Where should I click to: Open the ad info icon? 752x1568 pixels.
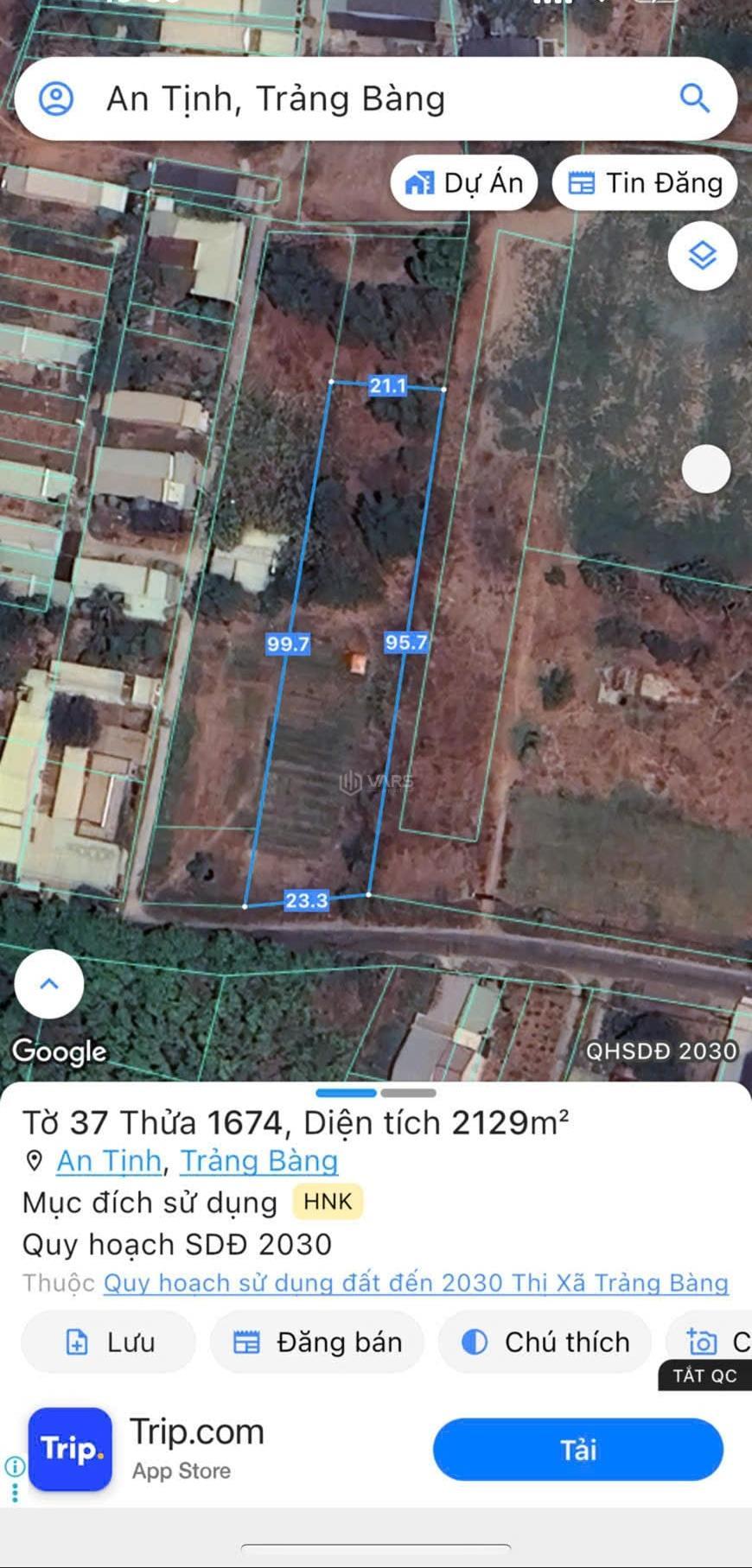tap(15, 1466)
